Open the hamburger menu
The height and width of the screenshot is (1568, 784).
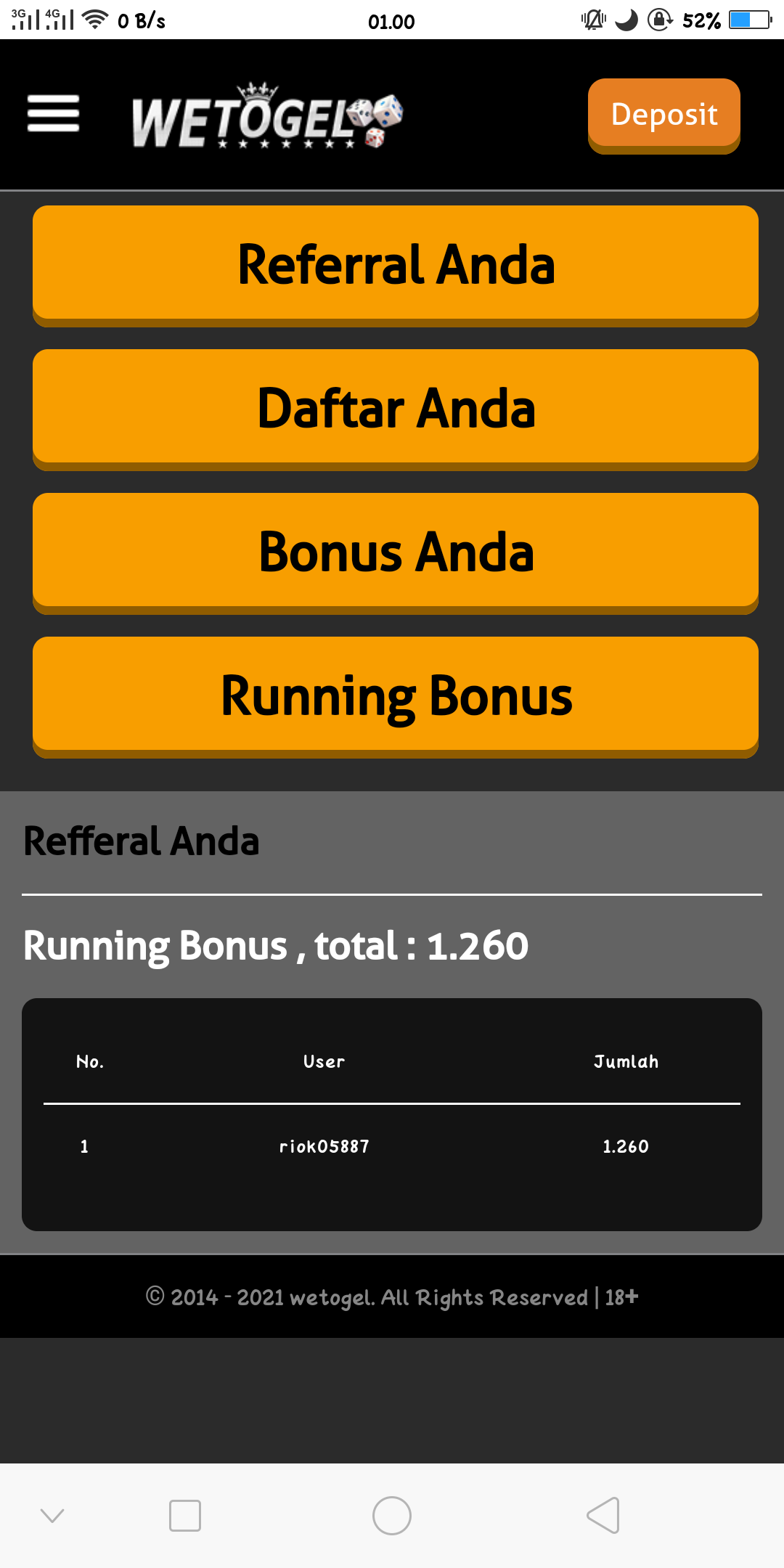click(x=53, y=114)
